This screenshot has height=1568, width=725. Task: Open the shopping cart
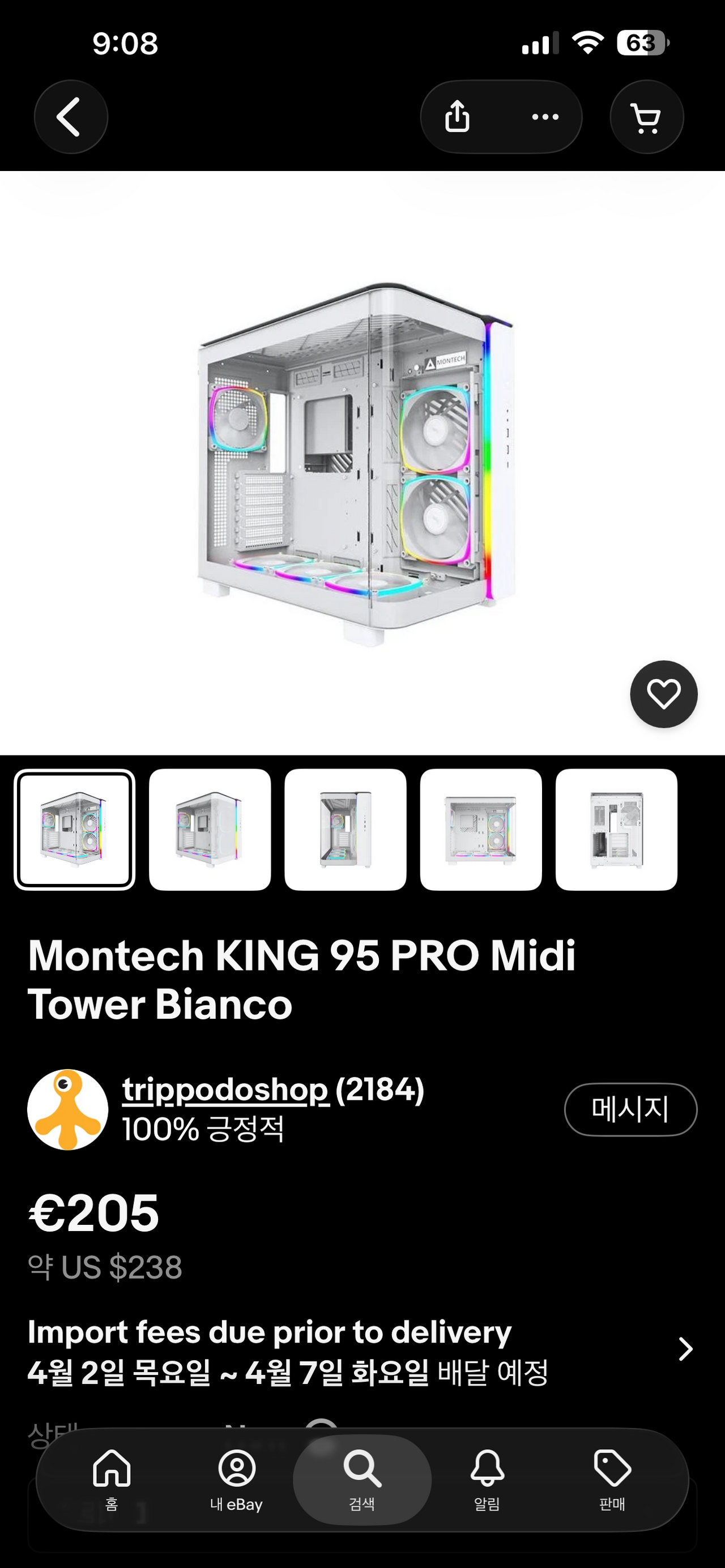click(x=646, y=117)
